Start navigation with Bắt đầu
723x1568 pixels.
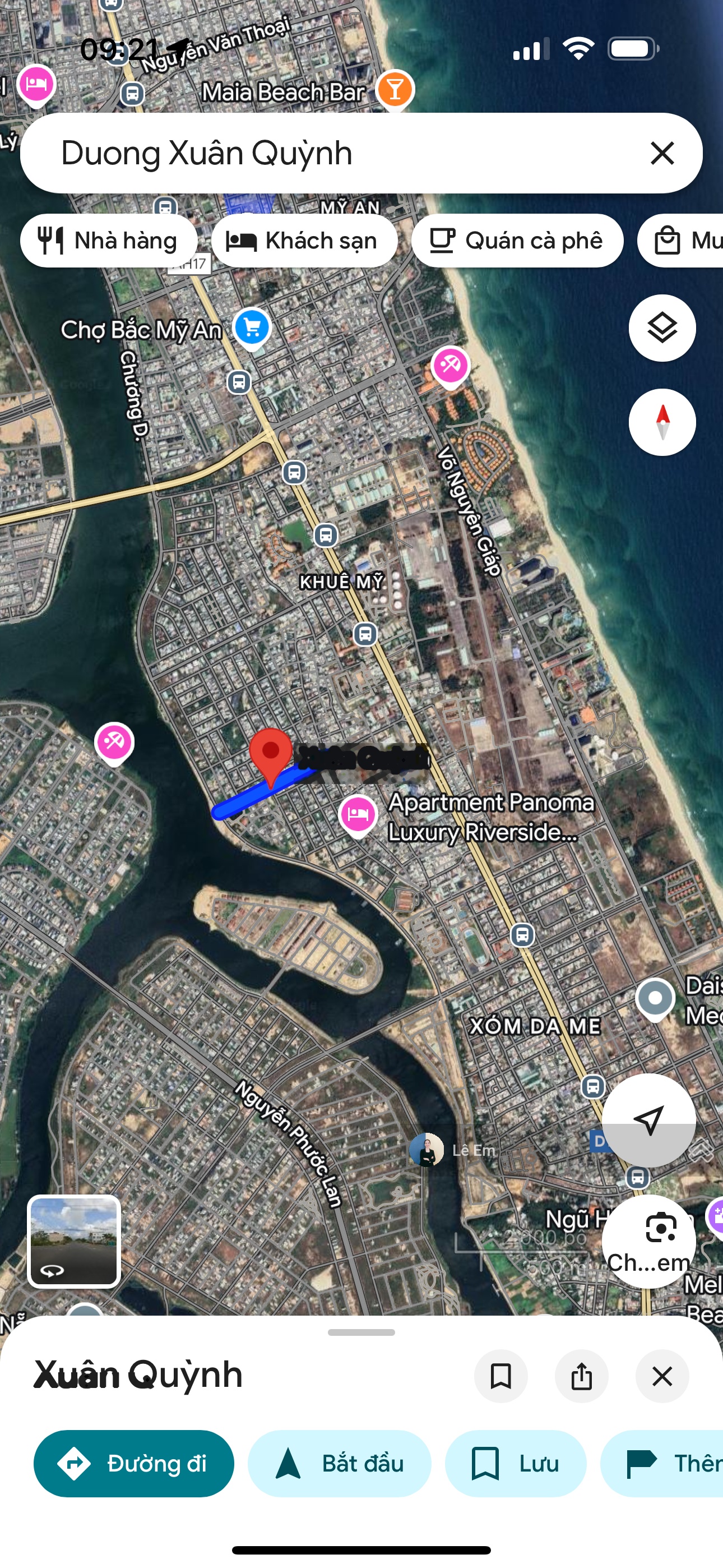[x=339, y=1463]
